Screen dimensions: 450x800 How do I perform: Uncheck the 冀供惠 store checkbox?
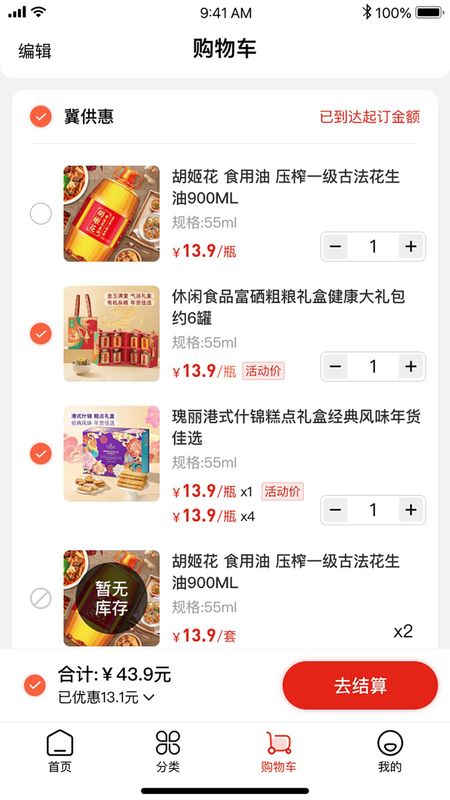point(41,117)
